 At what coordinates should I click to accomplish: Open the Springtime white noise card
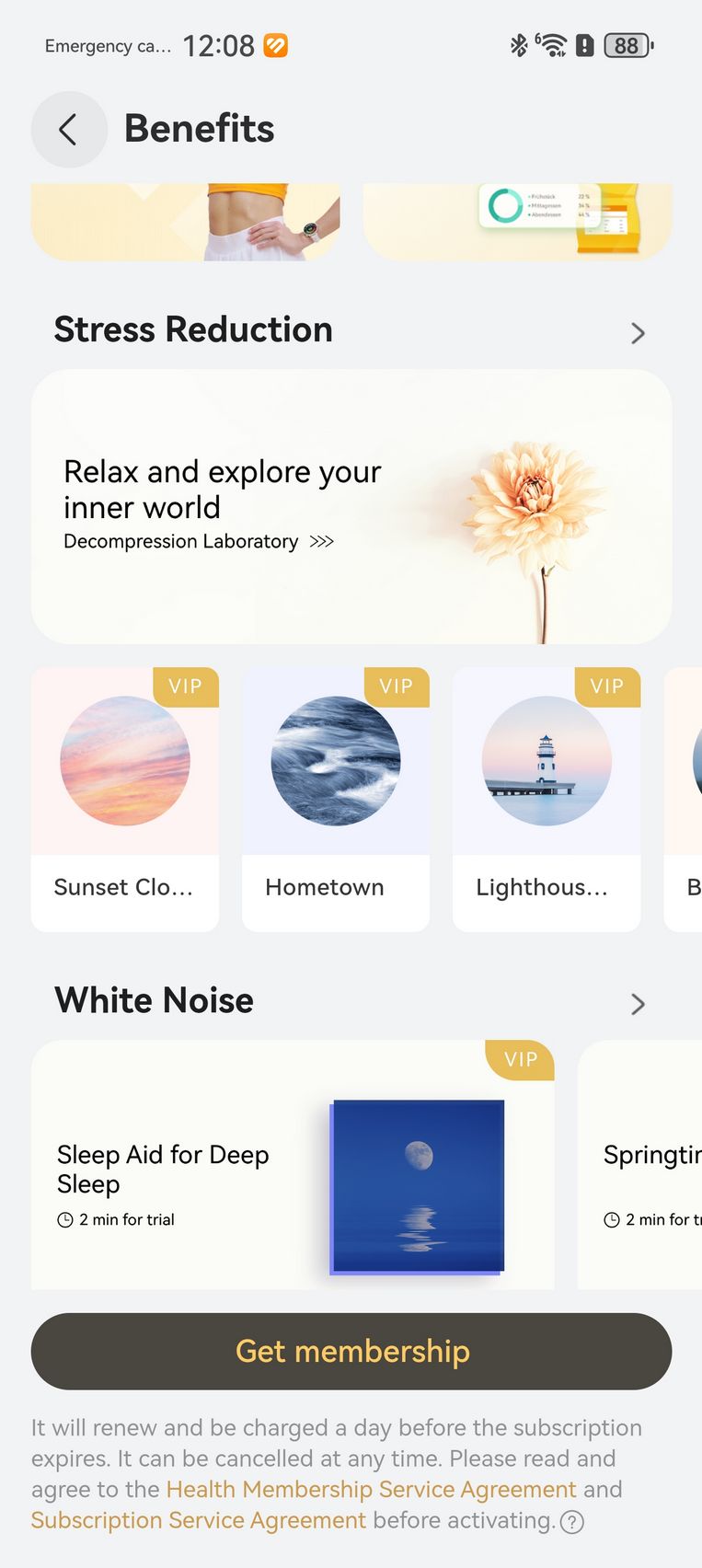[x=640, y=1165]
